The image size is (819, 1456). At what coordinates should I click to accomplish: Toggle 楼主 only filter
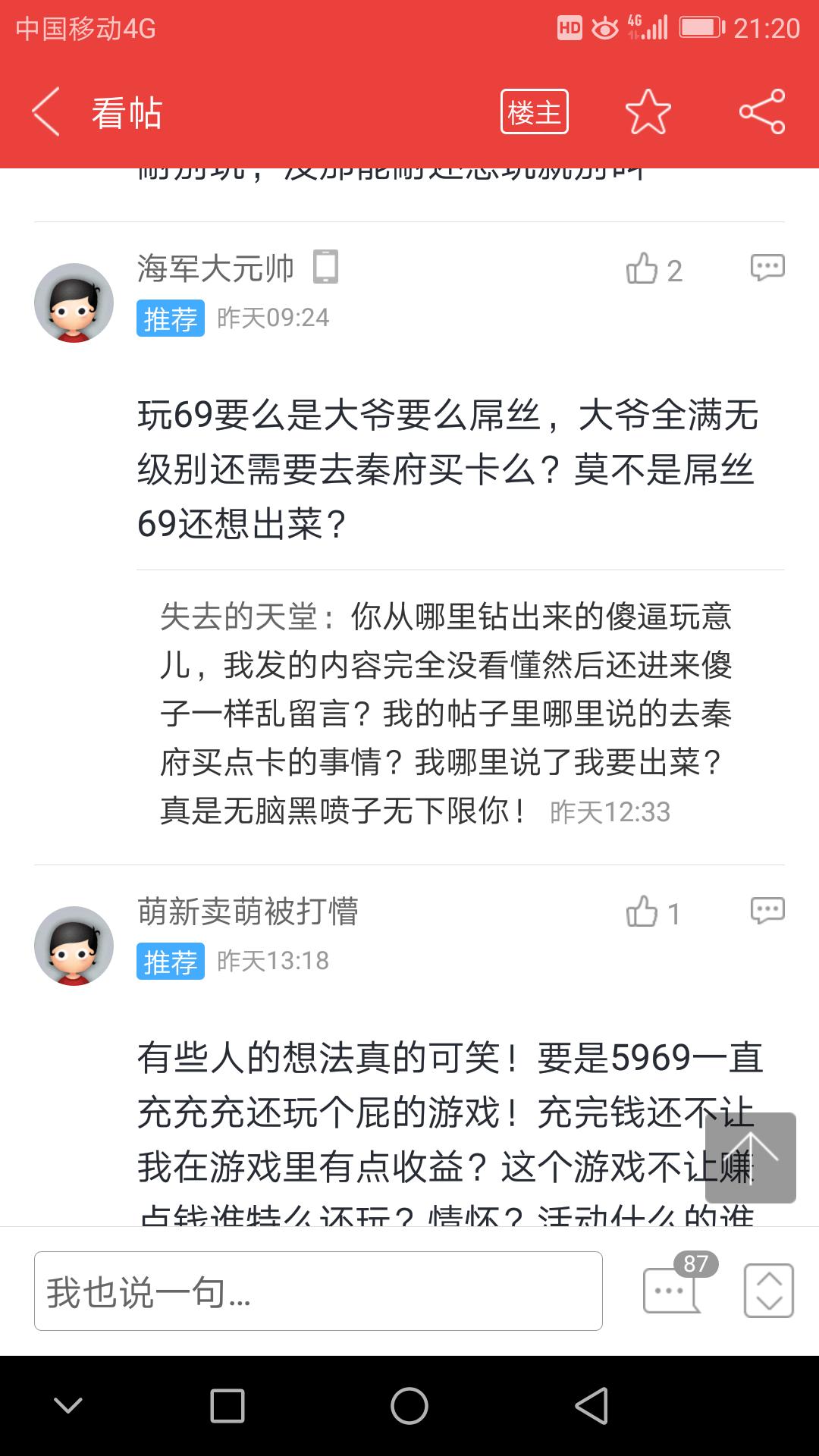click(534, 112)
